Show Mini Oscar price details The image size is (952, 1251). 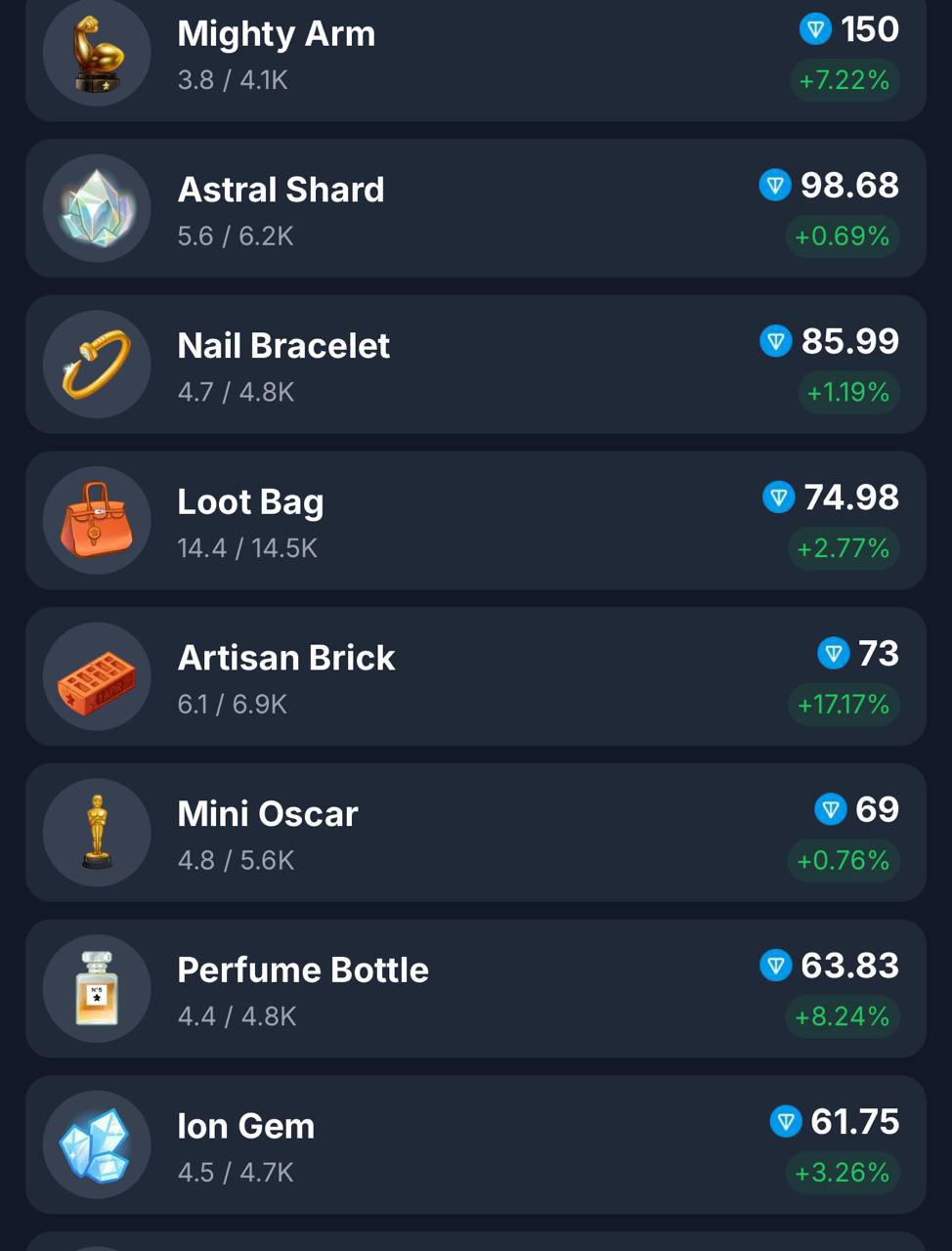[x=475, y=833]
